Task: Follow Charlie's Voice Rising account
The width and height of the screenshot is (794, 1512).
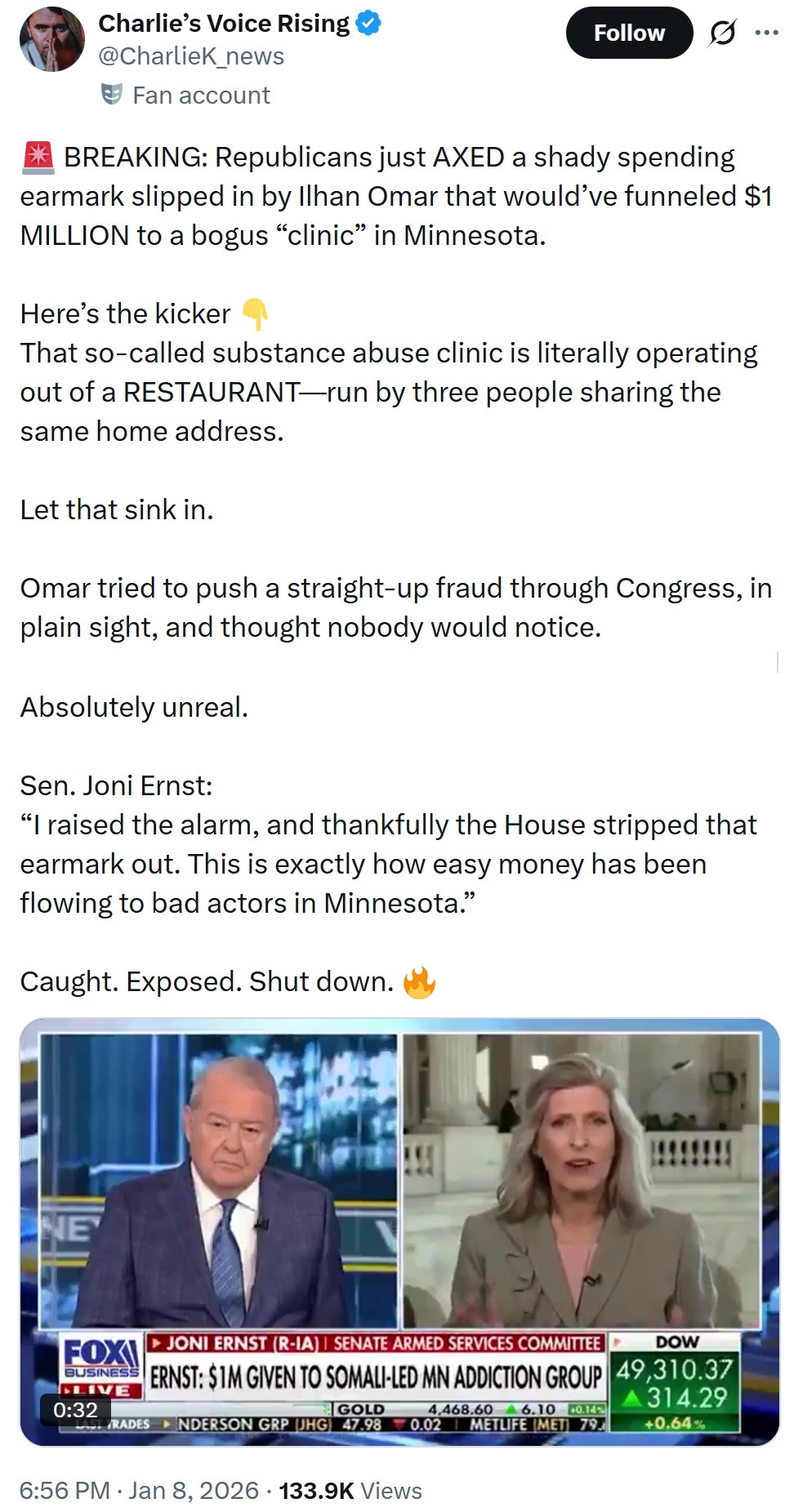Action: [628, 33]
